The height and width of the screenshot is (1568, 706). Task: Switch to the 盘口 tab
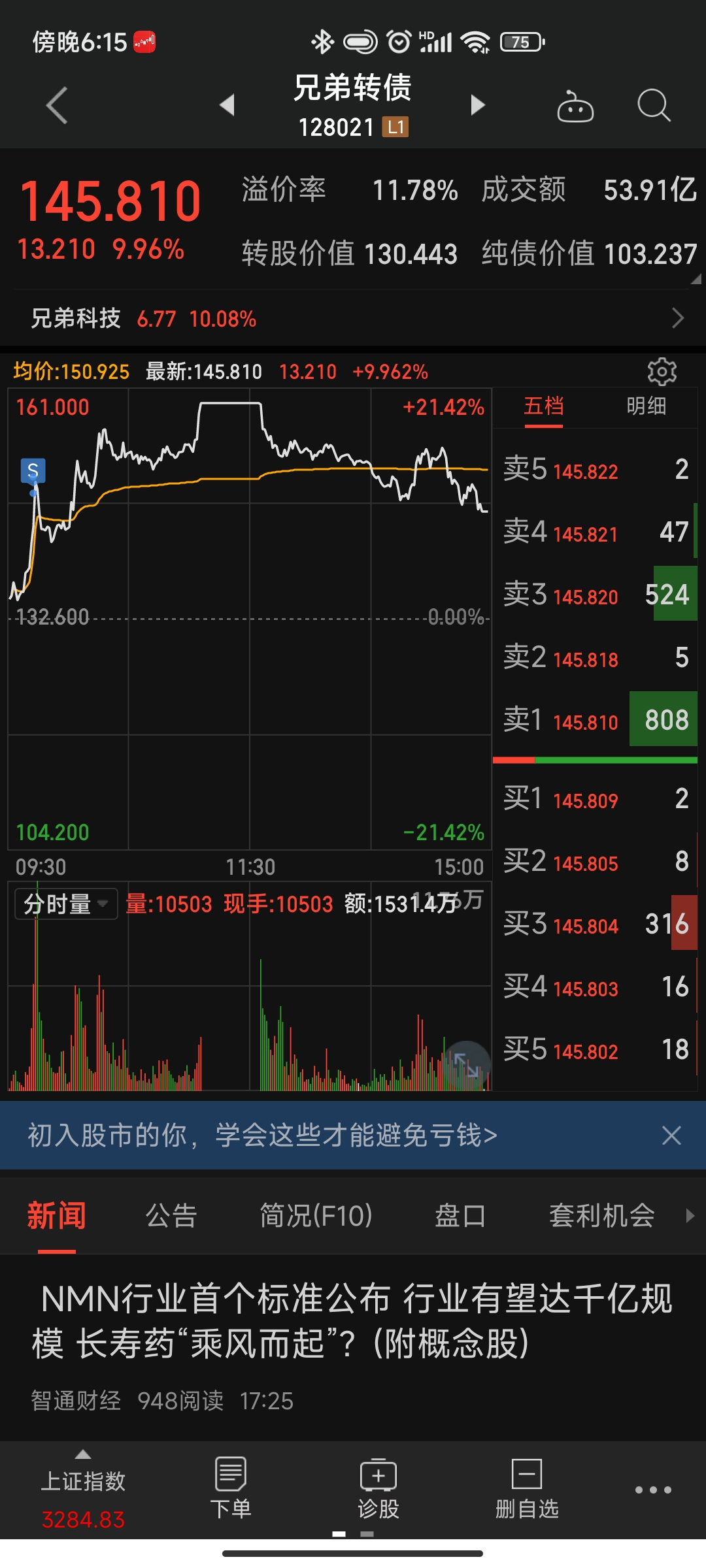(460, 1216)
